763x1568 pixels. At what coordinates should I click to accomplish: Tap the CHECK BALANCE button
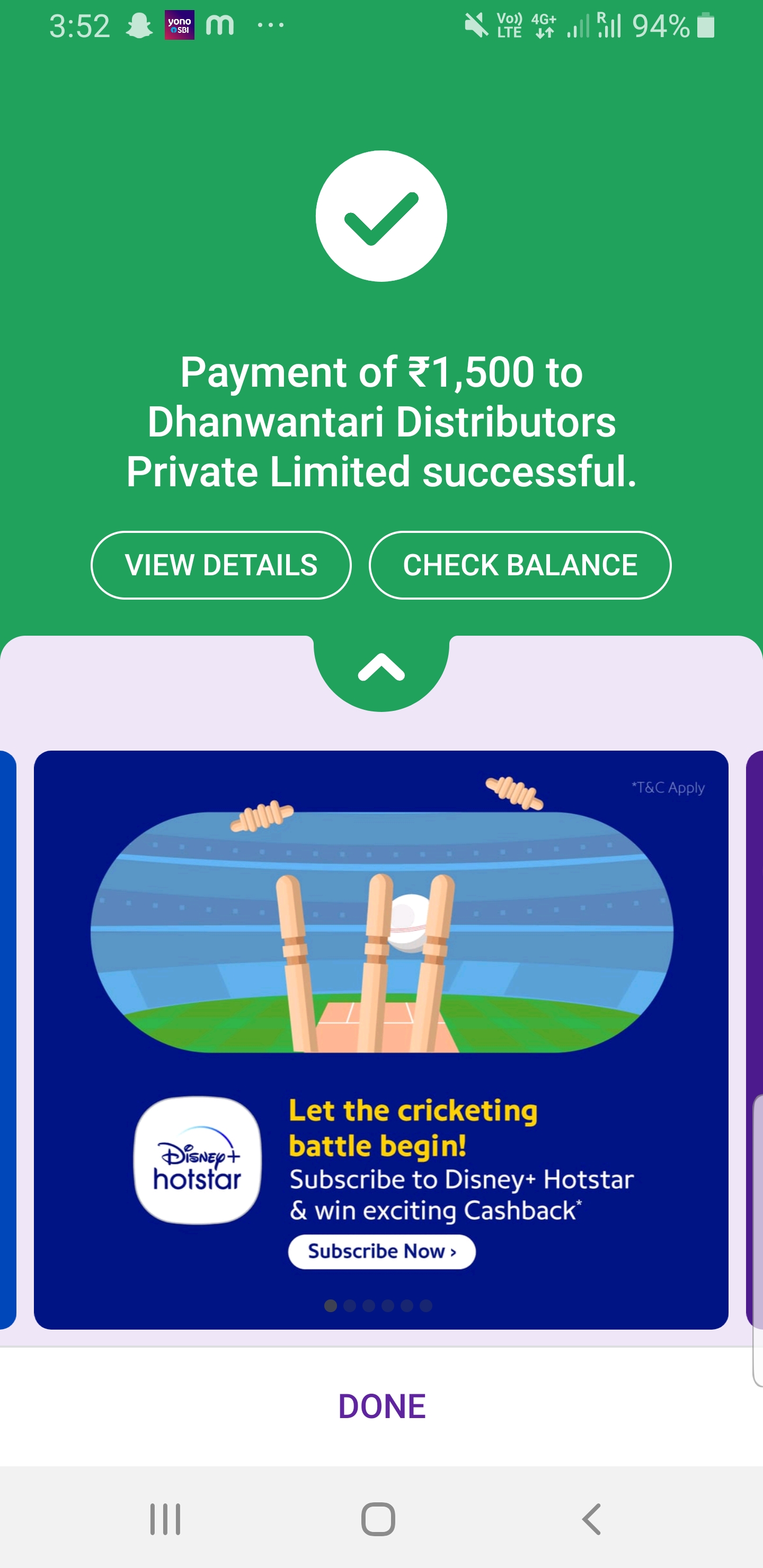520,565
